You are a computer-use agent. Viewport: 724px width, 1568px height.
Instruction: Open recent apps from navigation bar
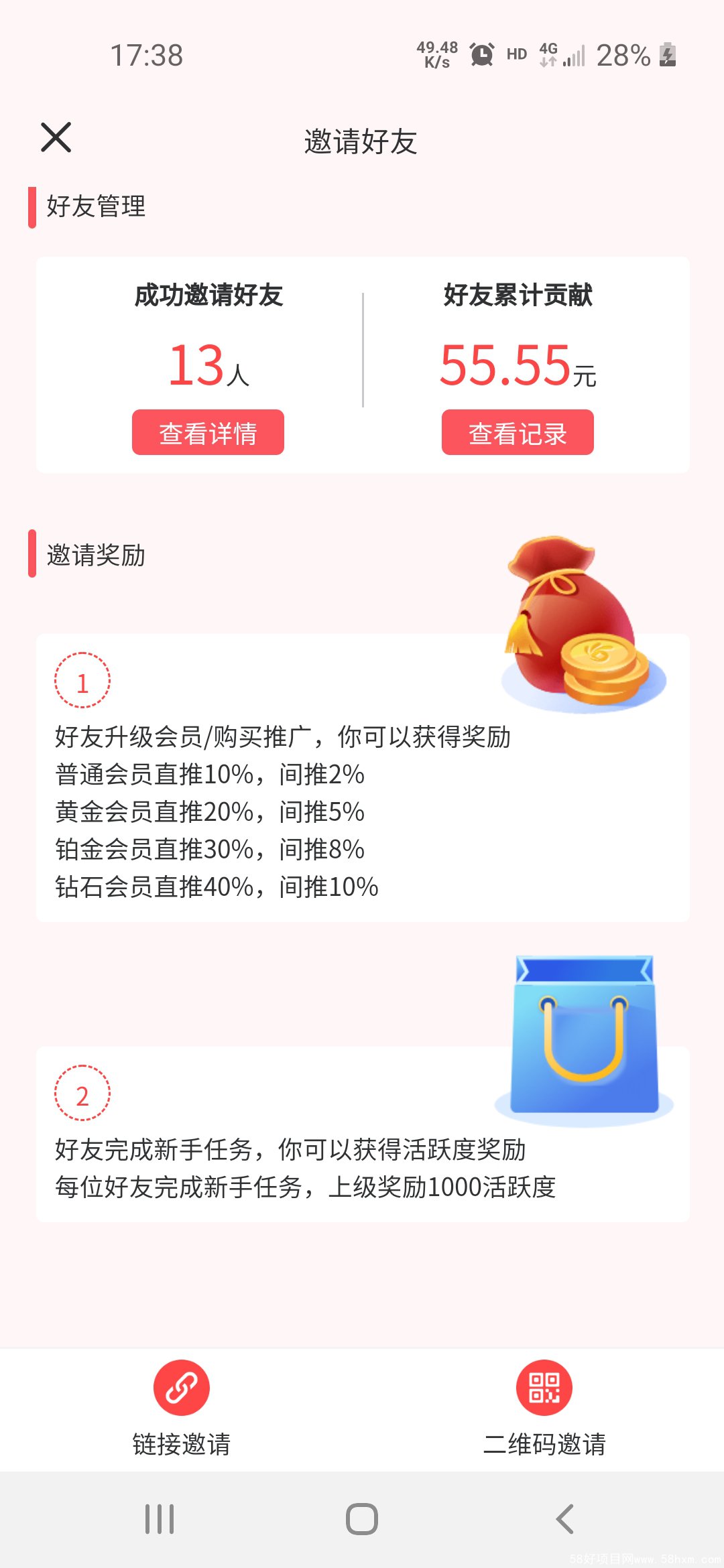tap(160, 1519)
